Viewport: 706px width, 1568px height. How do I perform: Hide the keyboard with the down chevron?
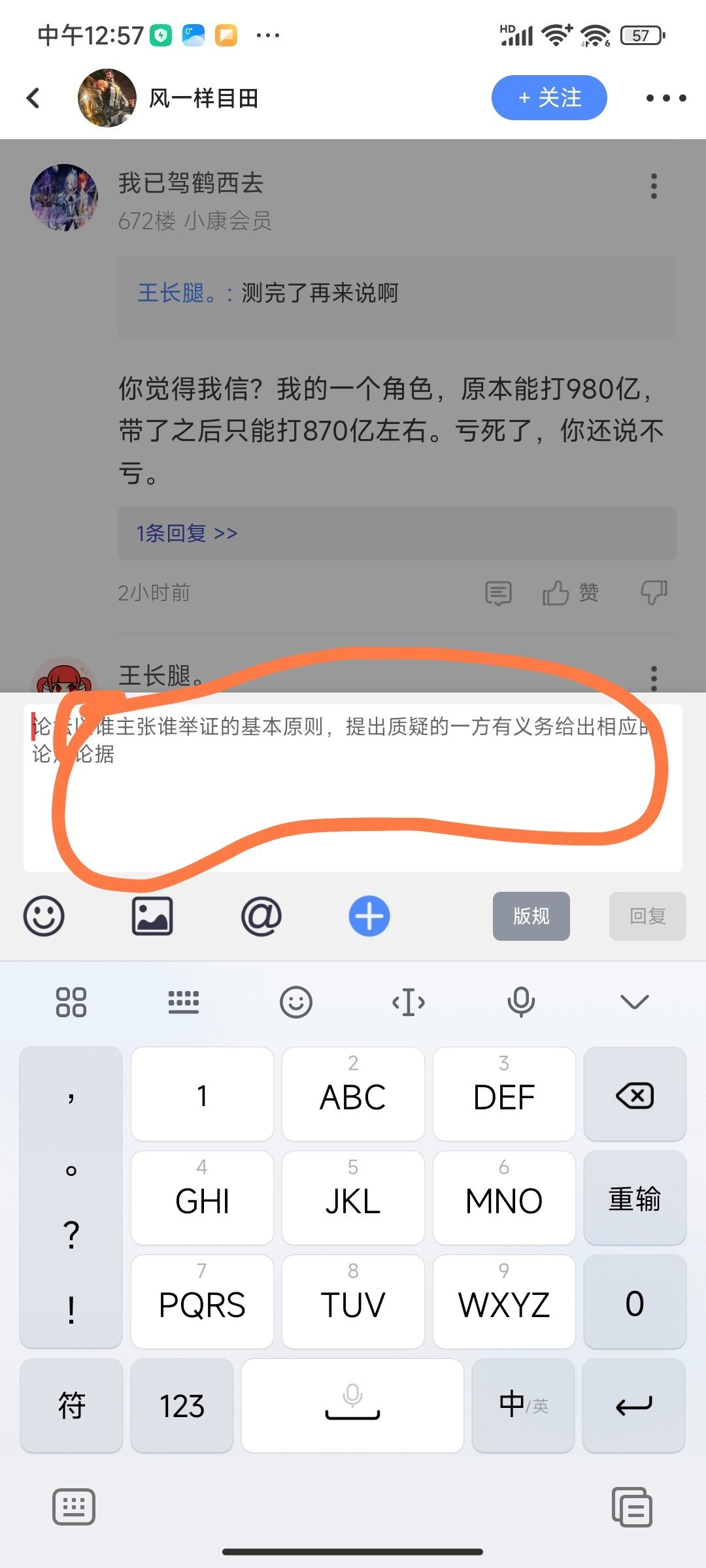click(x=634, y=1002)
